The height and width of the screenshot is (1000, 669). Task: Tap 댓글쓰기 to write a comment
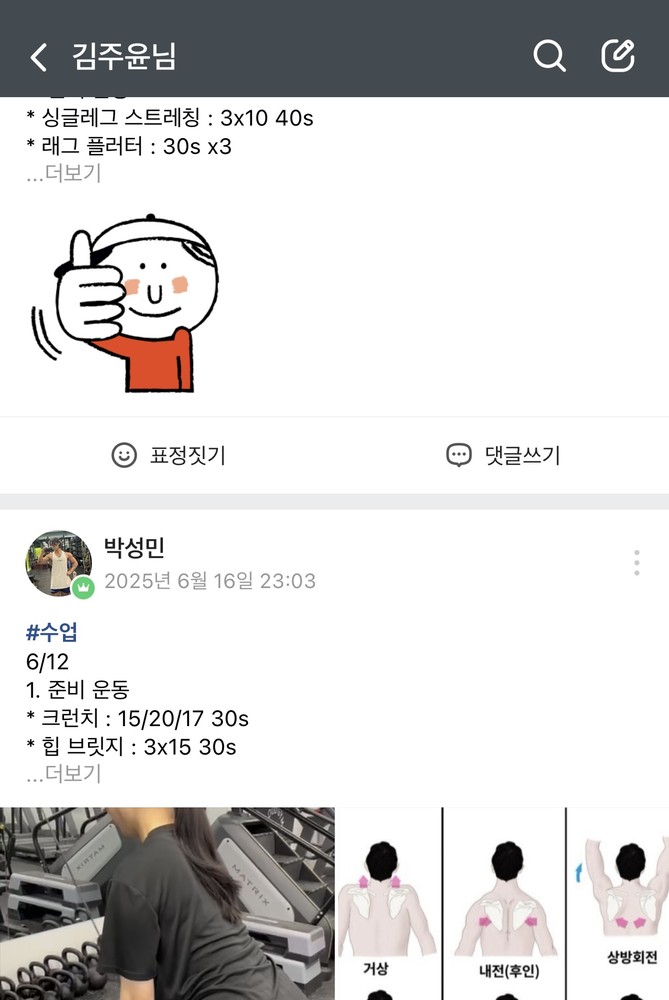(x=503, y=455)
